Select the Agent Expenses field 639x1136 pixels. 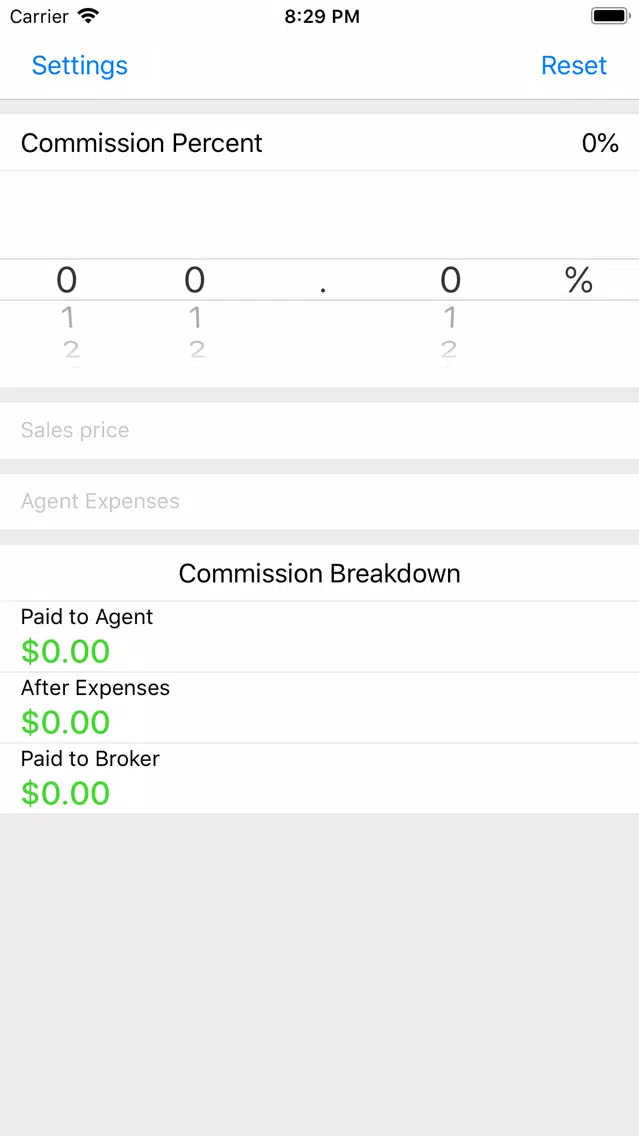(x=320, y=501)
